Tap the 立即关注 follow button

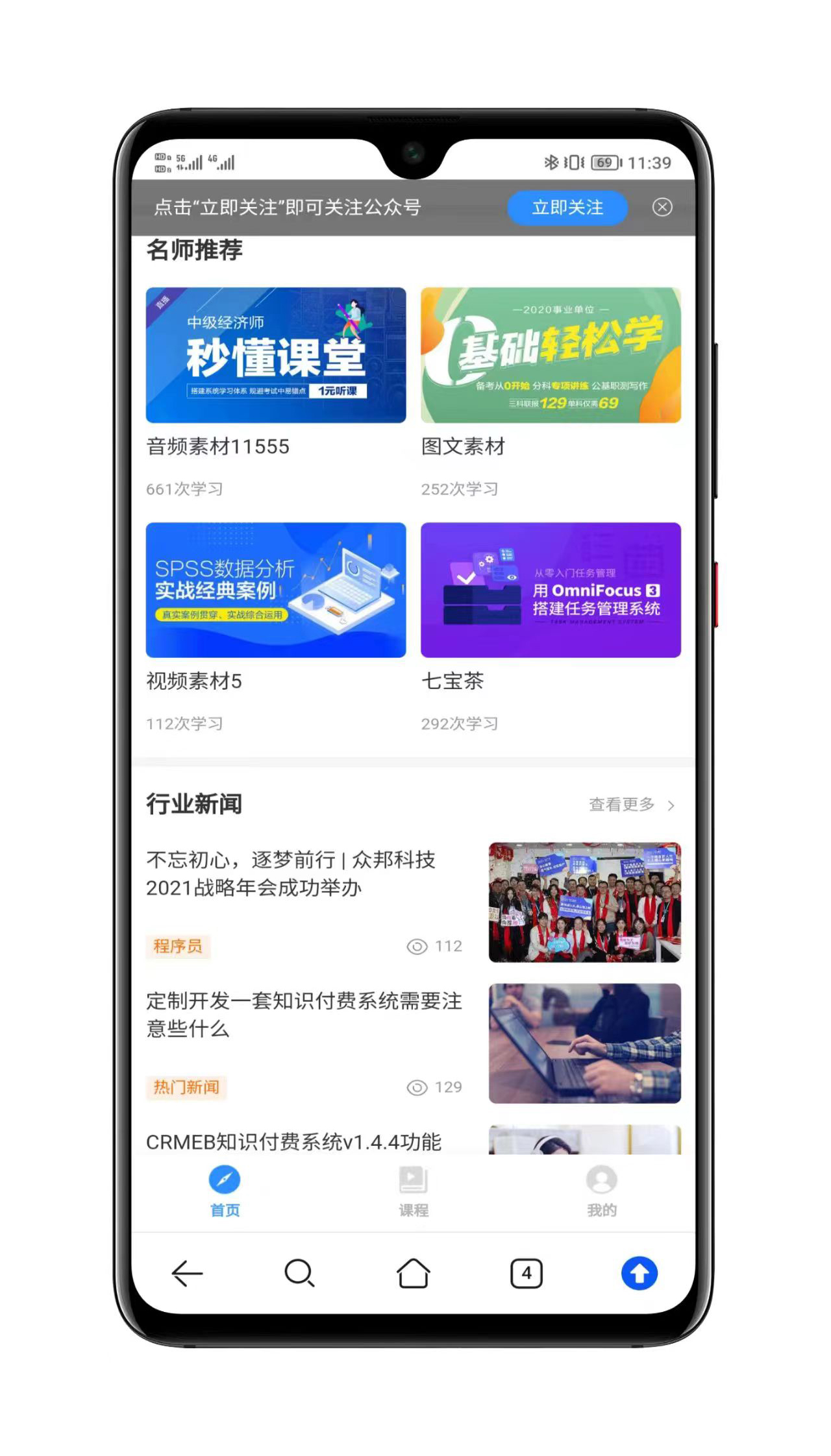(567, 208)
